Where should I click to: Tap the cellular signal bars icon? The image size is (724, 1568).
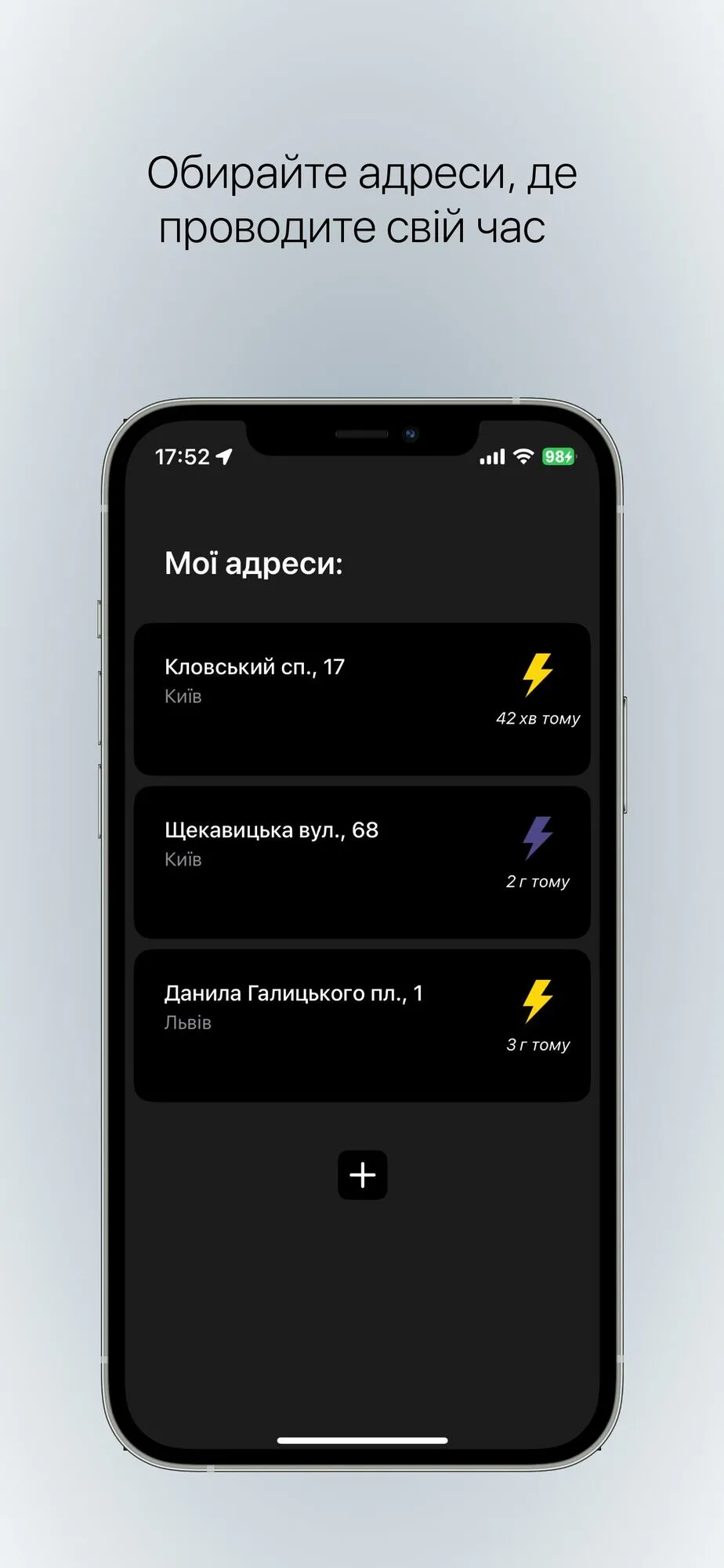click(492, 456)
